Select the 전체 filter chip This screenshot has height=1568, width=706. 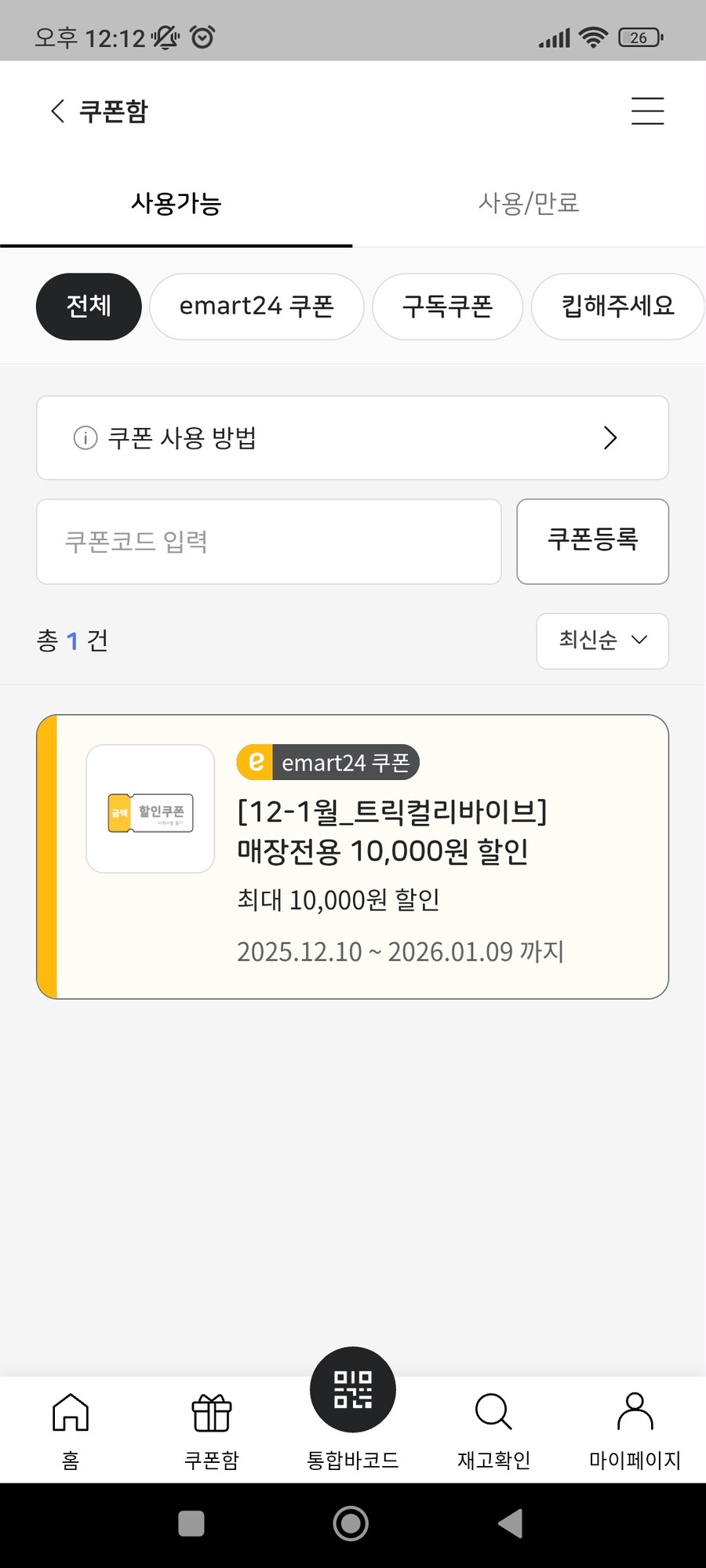coord(88,307)
